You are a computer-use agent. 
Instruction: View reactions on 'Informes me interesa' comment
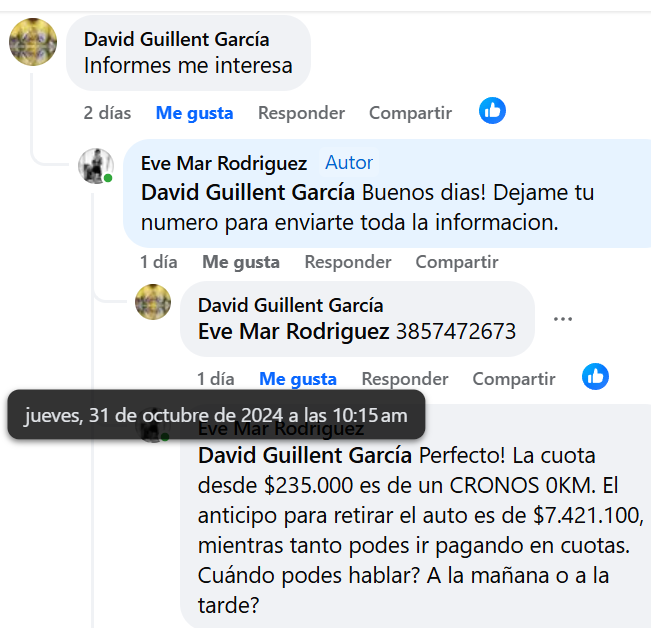tap(492, 111)
